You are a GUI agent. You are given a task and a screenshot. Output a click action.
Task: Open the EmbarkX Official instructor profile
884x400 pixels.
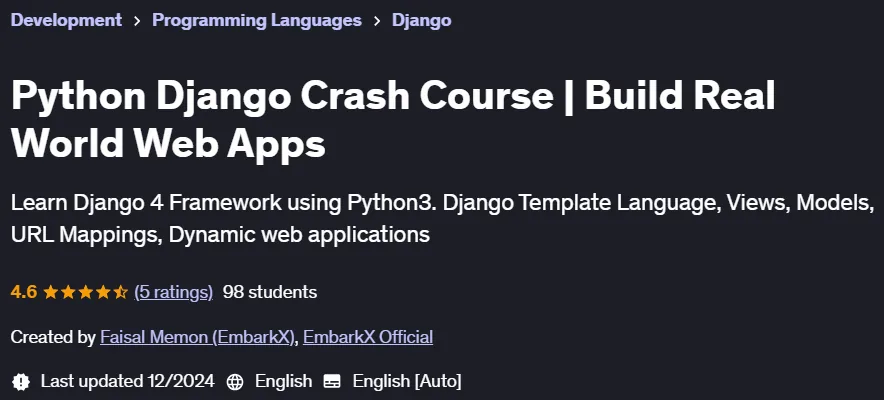(368, 337)
